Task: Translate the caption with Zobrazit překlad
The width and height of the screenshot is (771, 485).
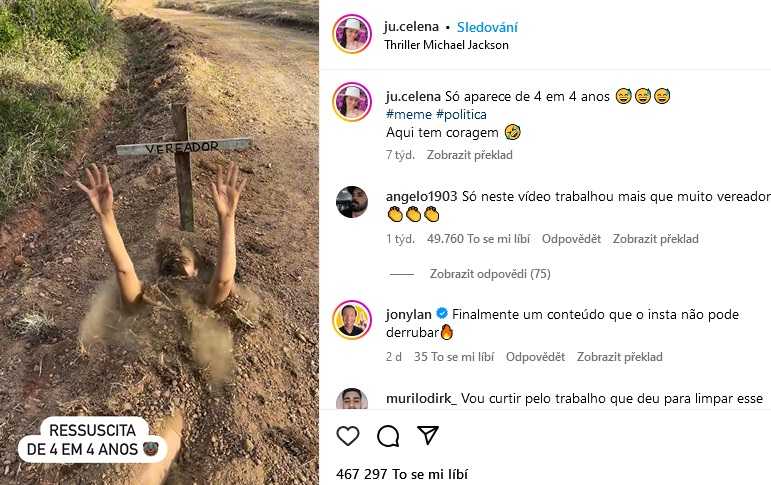Action: 469,155
